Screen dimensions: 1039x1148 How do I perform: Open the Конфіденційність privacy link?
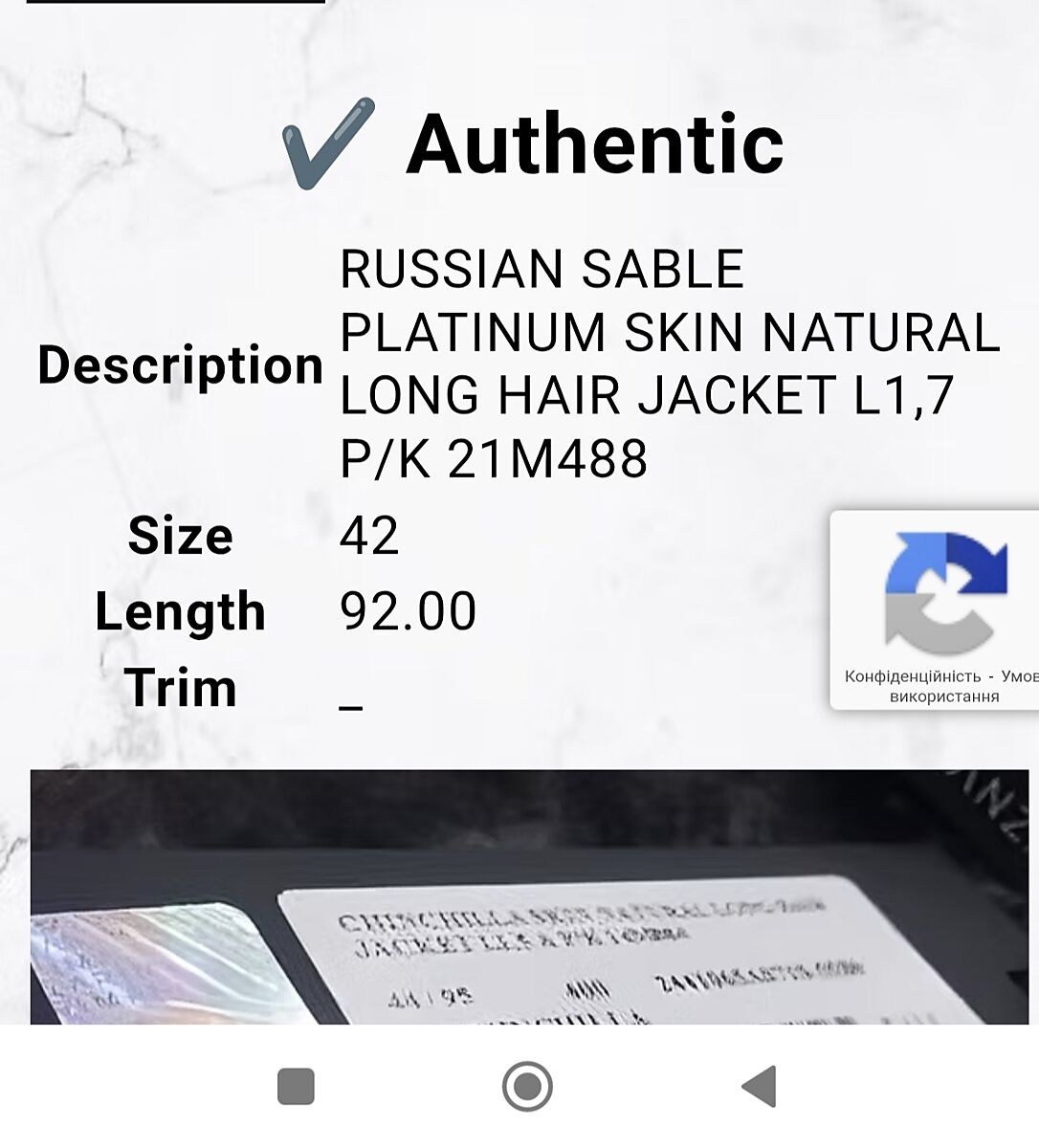pos(912,676)
